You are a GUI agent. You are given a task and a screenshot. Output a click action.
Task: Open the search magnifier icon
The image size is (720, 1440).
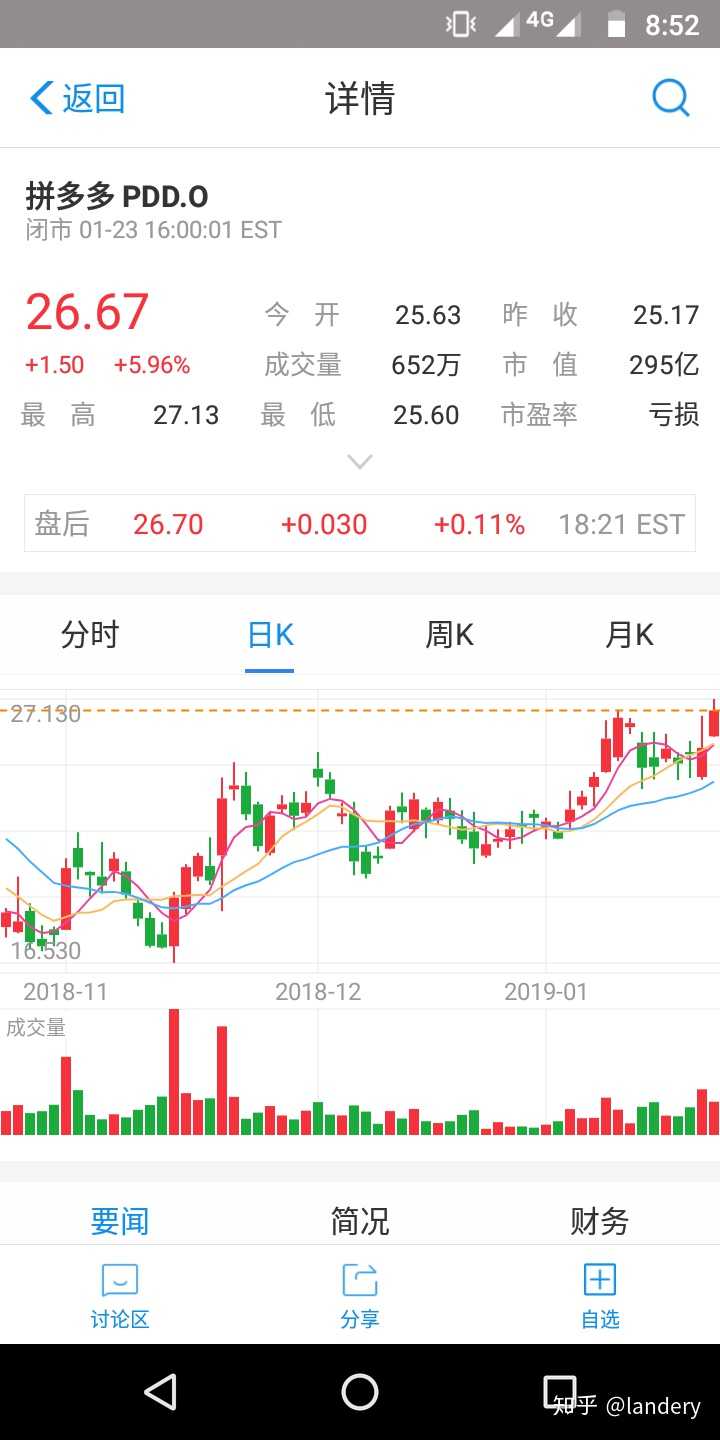coord(670,98)
